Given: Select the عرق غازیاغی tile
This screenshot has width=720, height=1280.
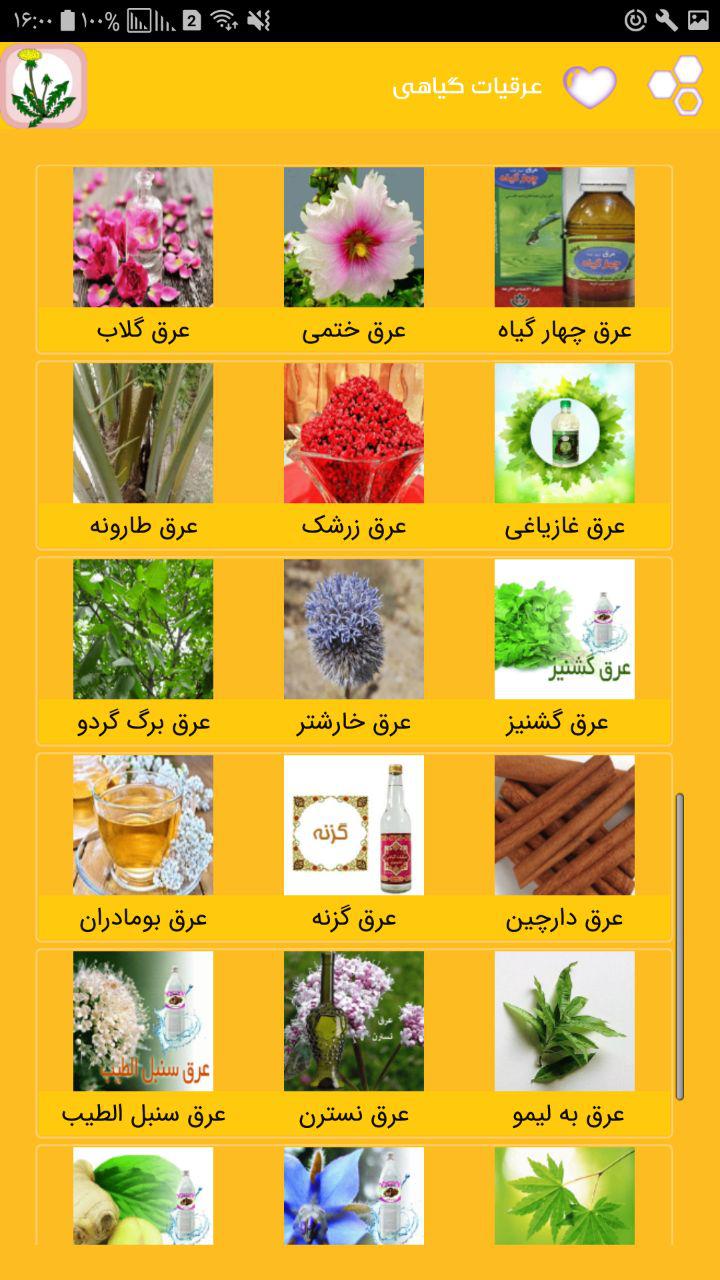Looking at the screenshot, I should coord(565,455).
